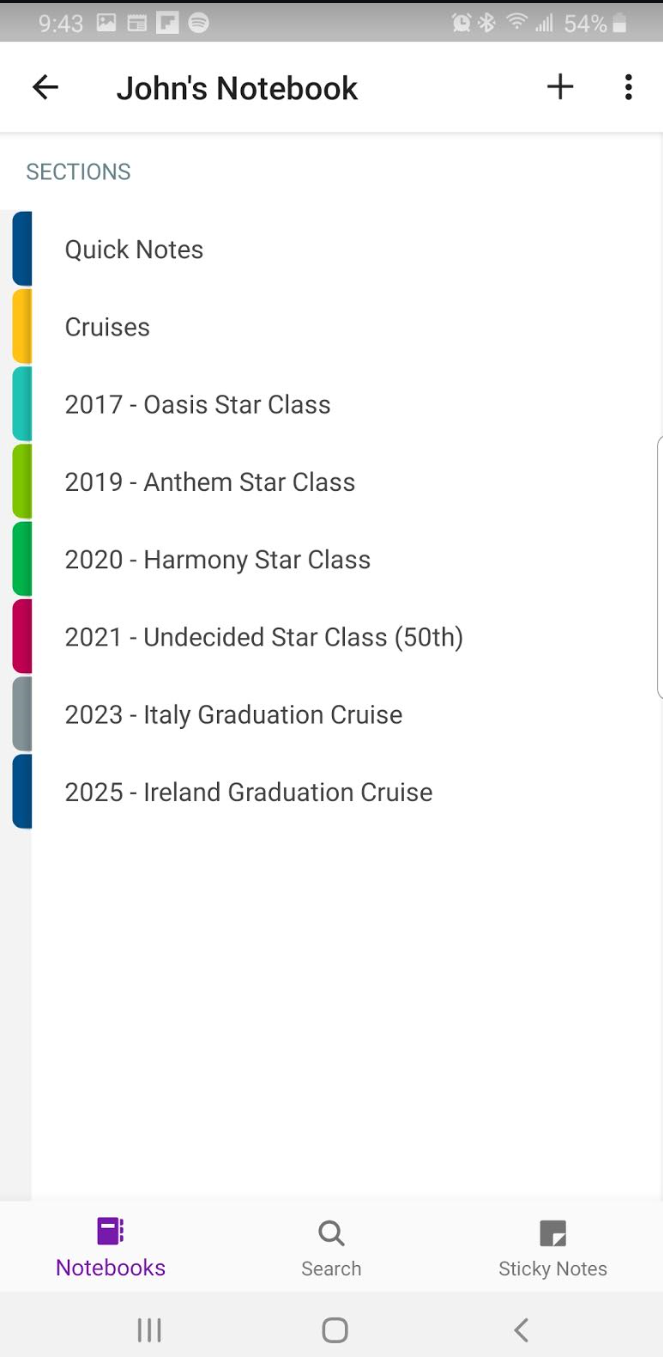Open the overflow menu
The height and width of the screenshot is (1357, 663).
[628, 87]
